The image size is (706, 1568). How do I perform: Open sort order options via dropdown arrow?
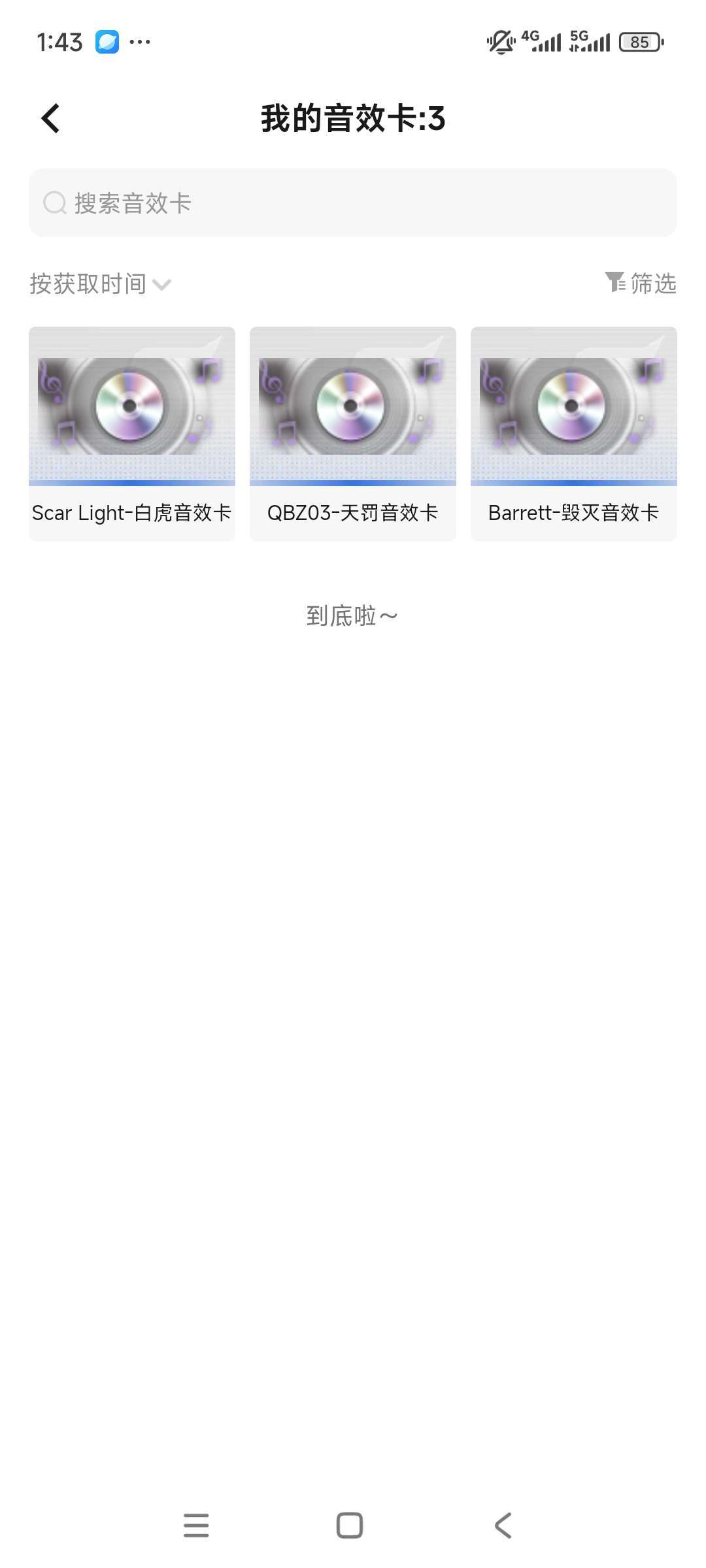coord(161,285)
